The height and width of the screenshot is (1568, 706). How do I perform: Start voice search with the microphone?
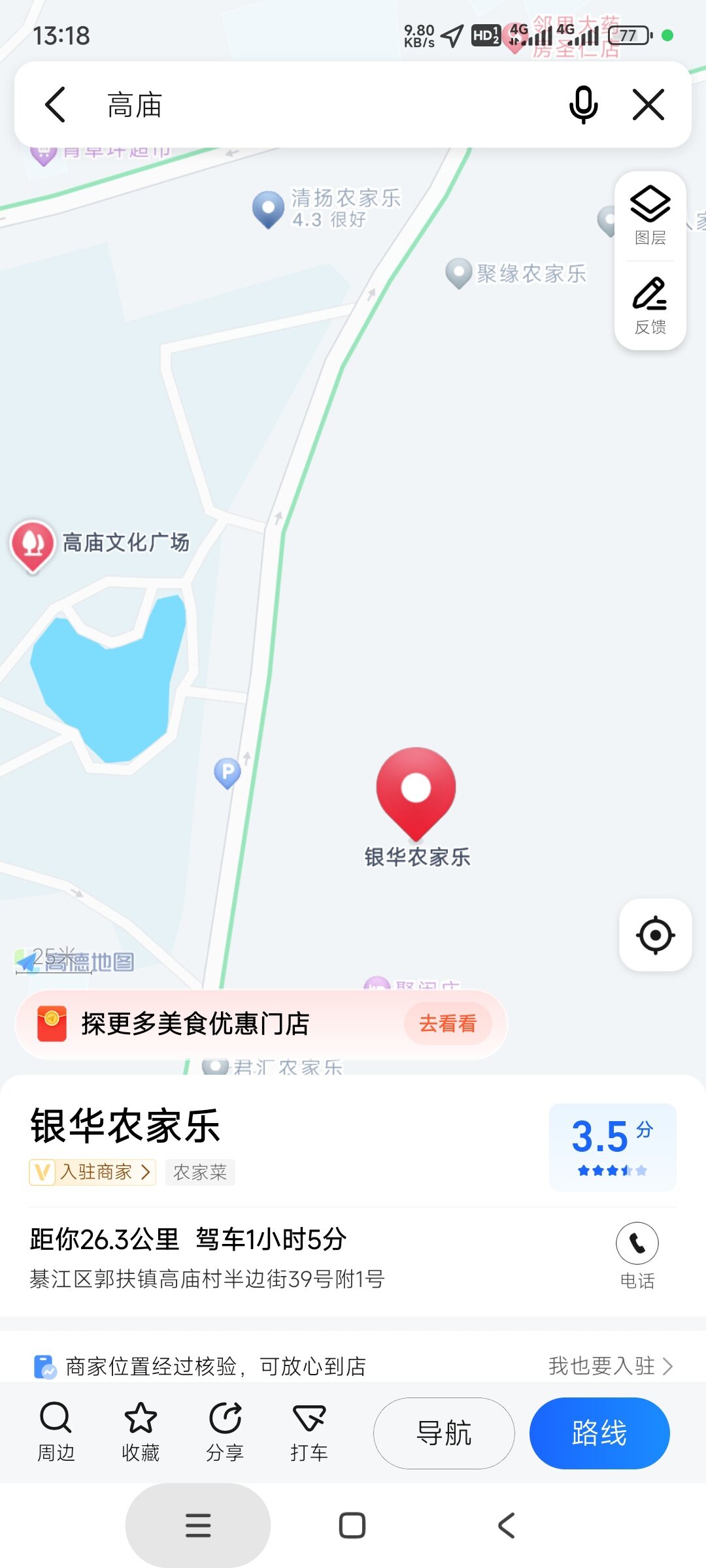(583, 105)
